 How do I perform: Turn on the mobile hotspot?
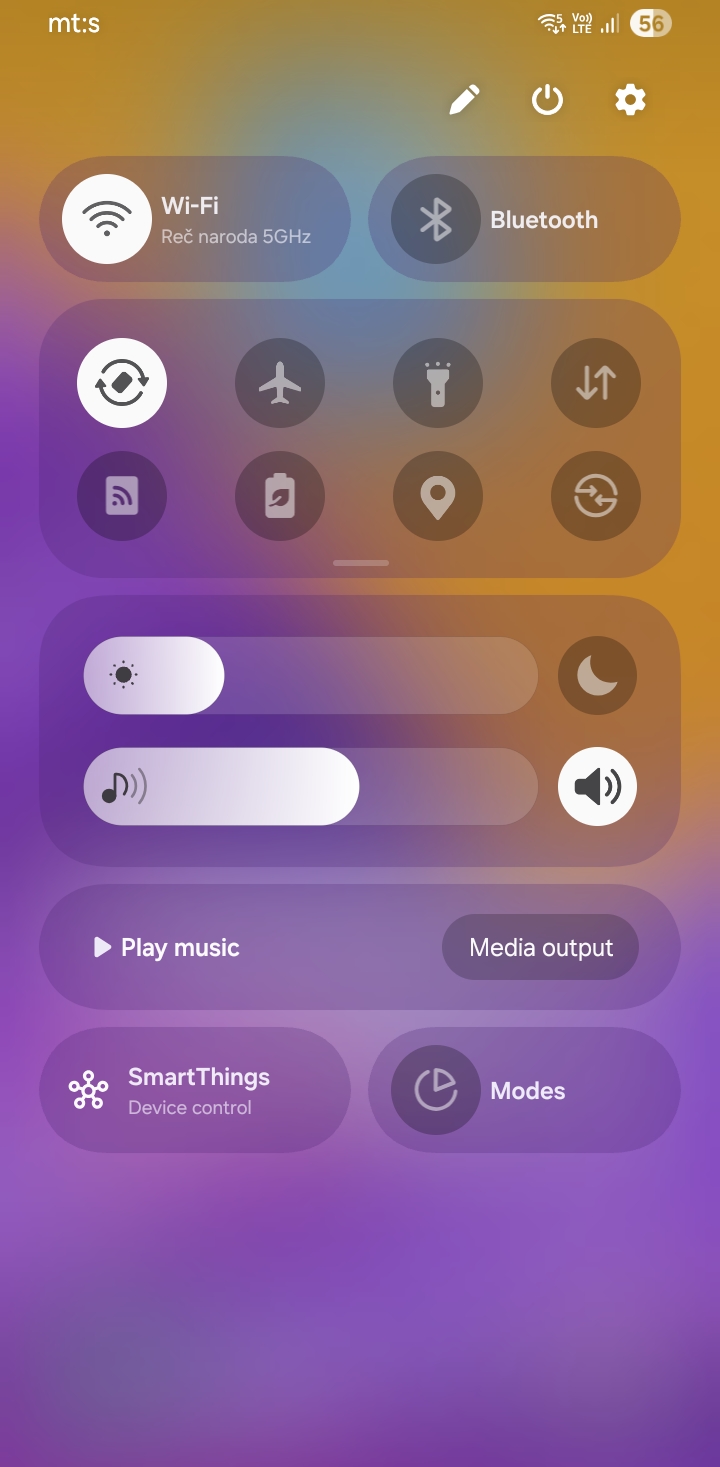(x=122, y=496)
